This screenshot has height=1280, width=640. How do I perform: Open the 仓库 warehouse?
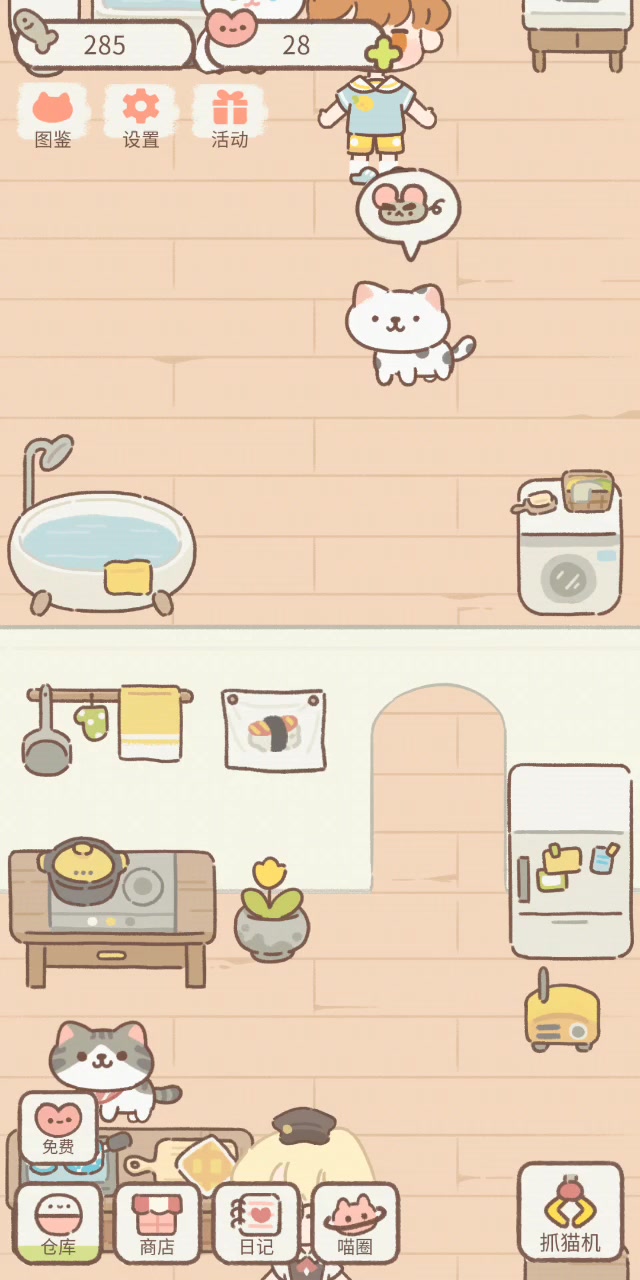[x=58, y=1223]
